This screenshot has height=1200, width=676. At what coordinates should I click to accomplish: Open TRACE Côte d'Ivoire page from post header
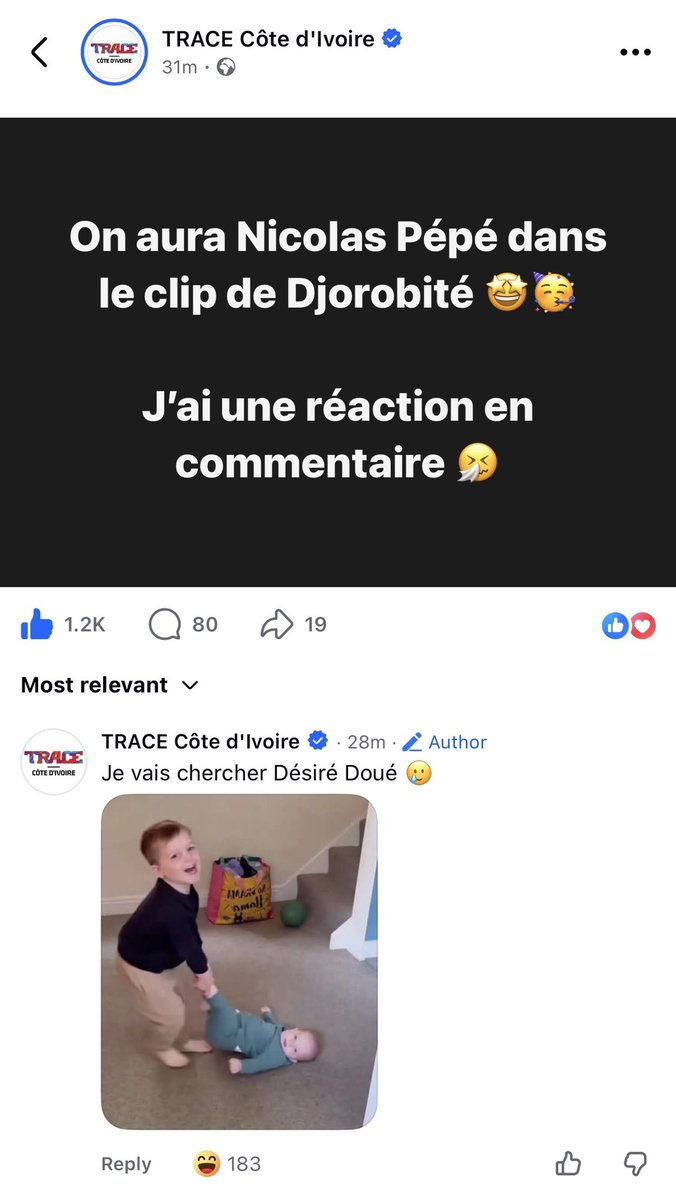pyautogui.click(x=268, y=39)
